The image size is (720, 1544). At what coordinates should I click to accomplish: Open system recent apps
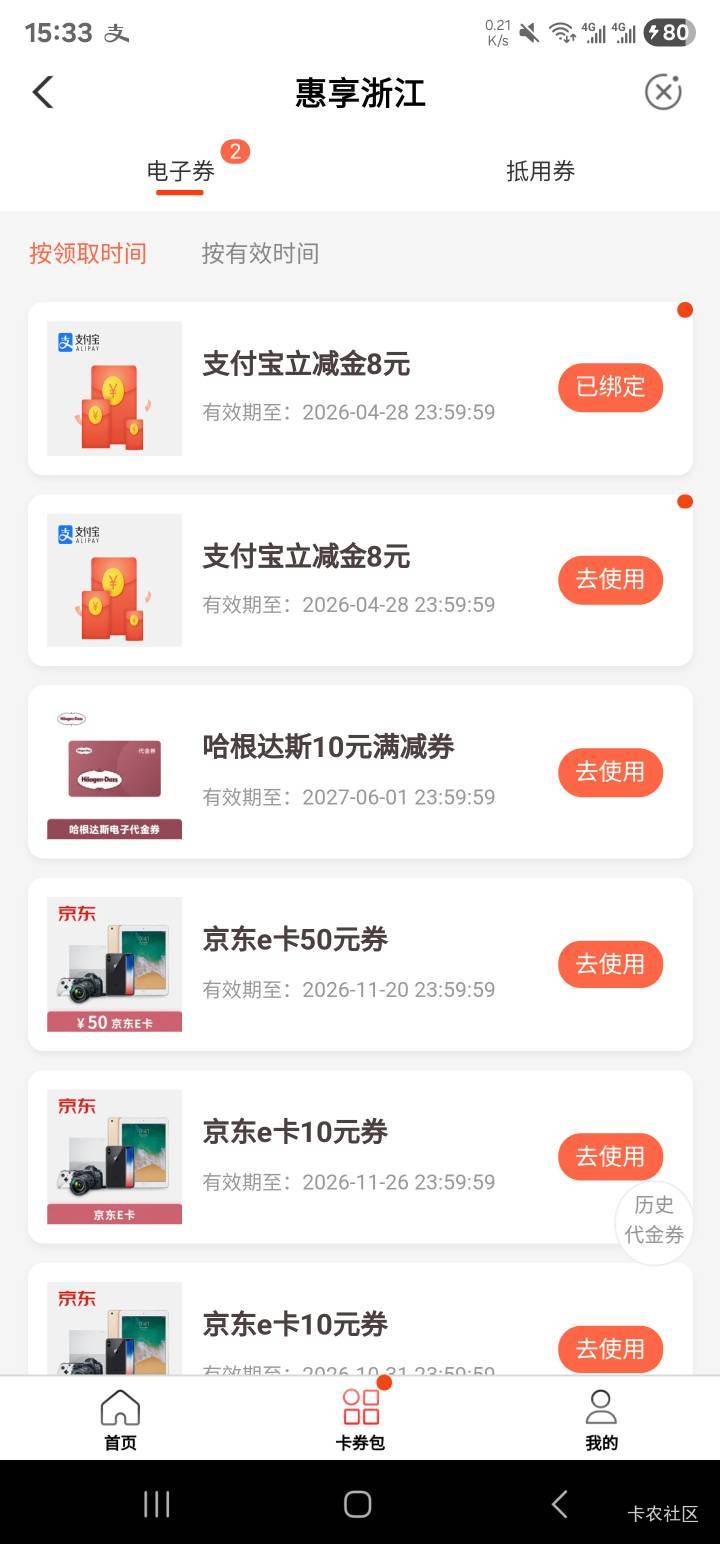click(156, 1503)
